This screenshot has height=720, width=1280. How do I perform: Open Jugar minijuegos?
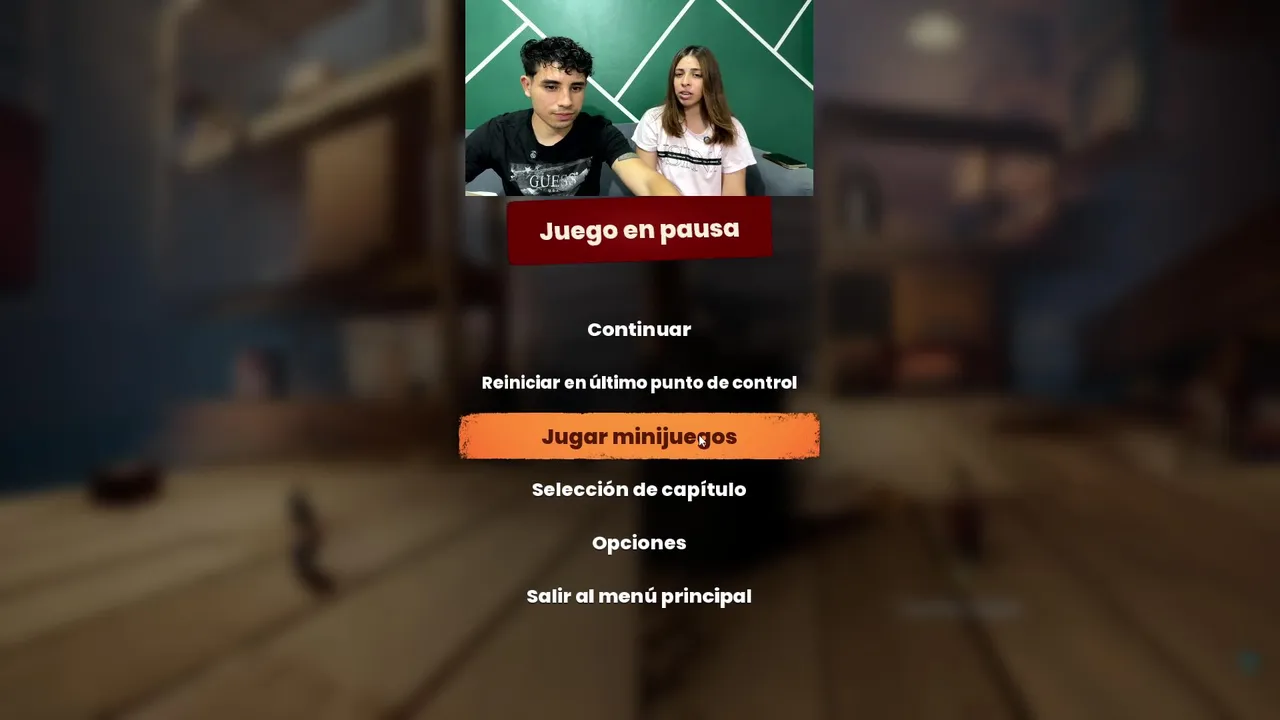[x=639, y=436]
